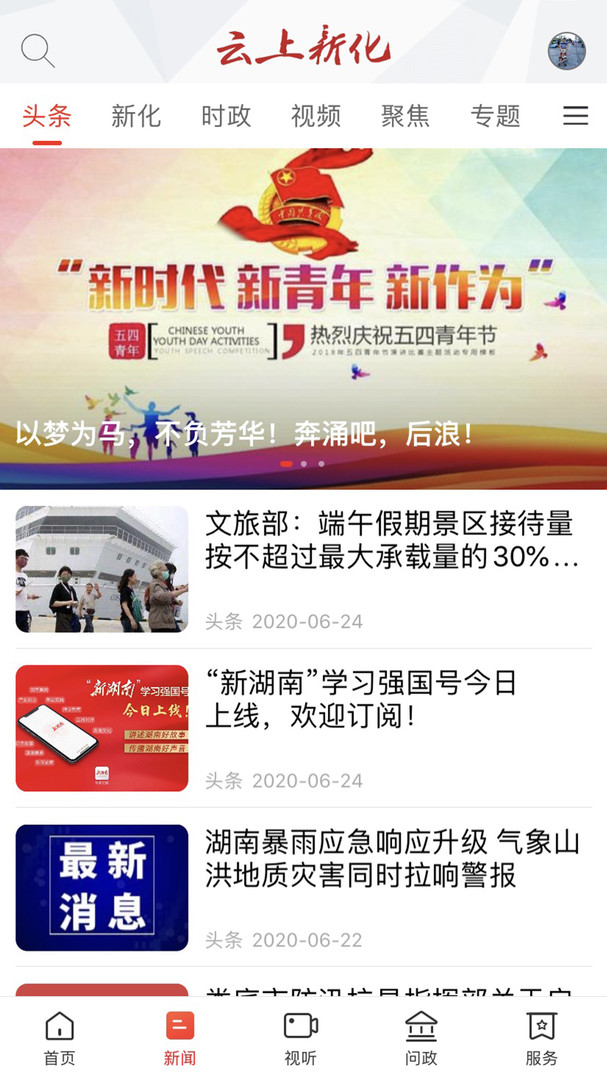Open the 文旅部 端午假期景区 article

[390, 541]
